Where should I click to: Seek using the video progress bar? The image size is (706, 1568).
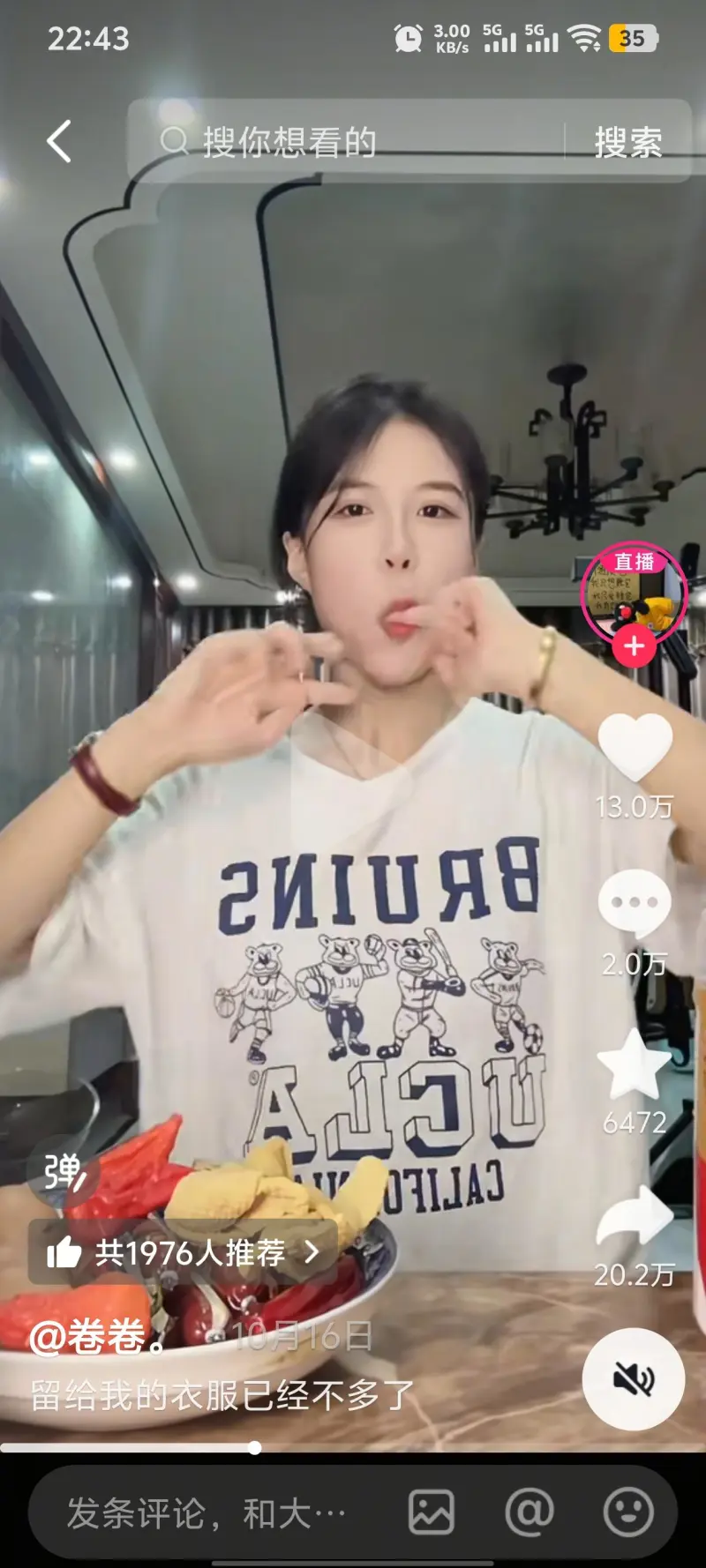click(x=254, y=1447)
